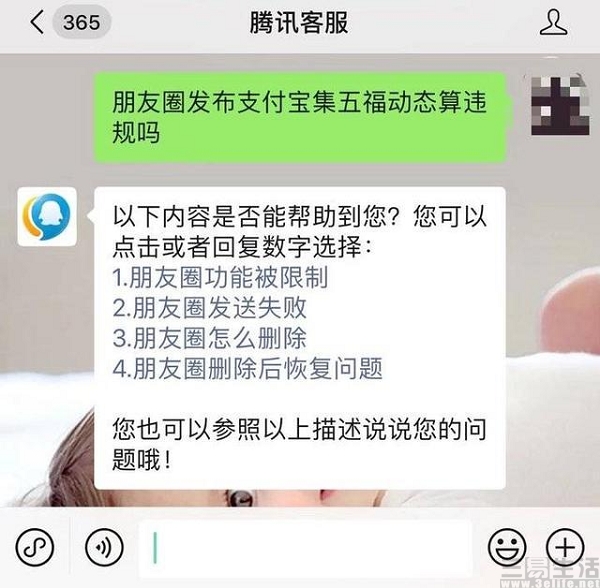Tap the 3.朋友圈怎么删除 link

209,338
